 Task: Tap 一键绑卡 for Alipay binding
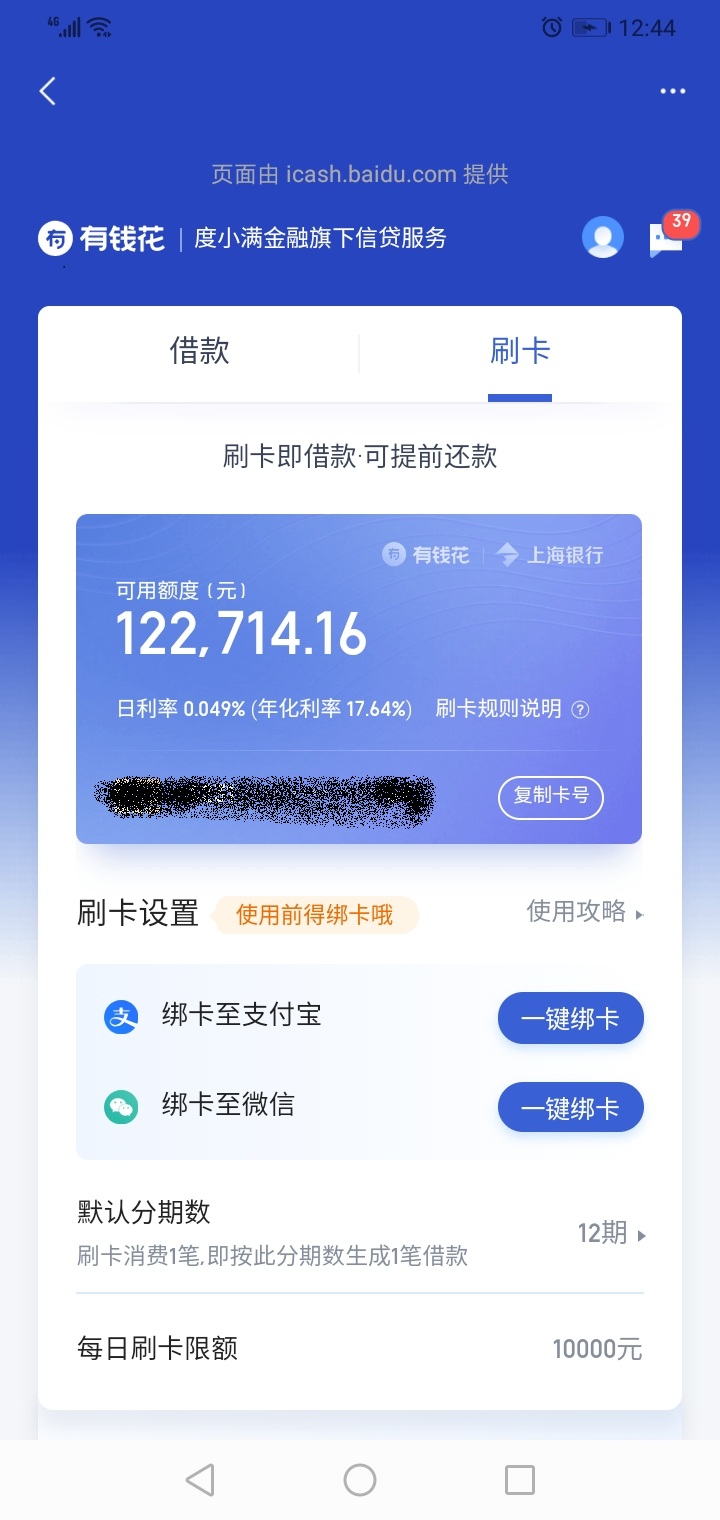pos(570,1017)
